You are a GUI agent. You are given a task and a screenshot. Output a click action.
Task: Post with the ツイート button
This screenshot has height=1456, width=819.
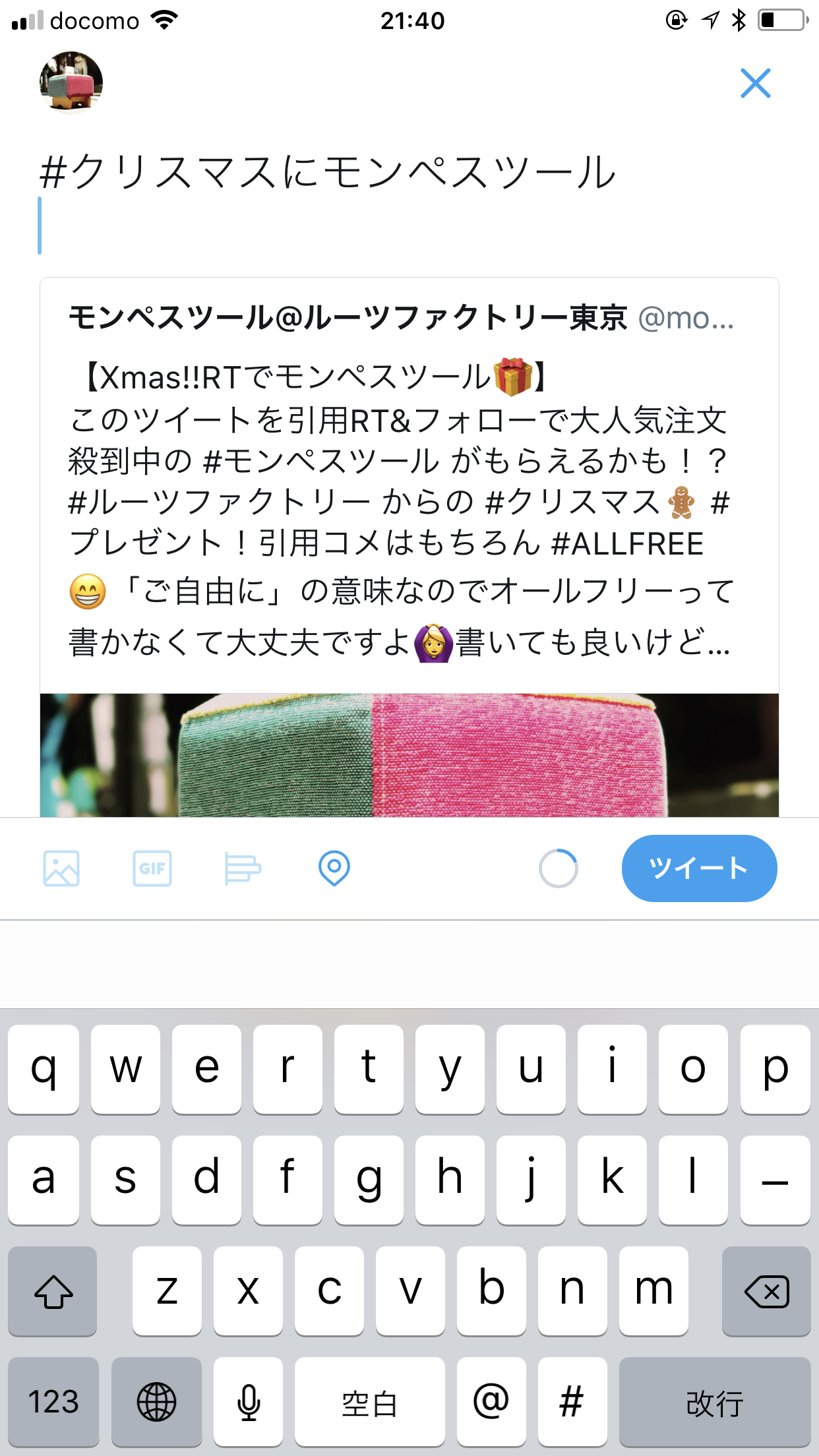(699, 868)
